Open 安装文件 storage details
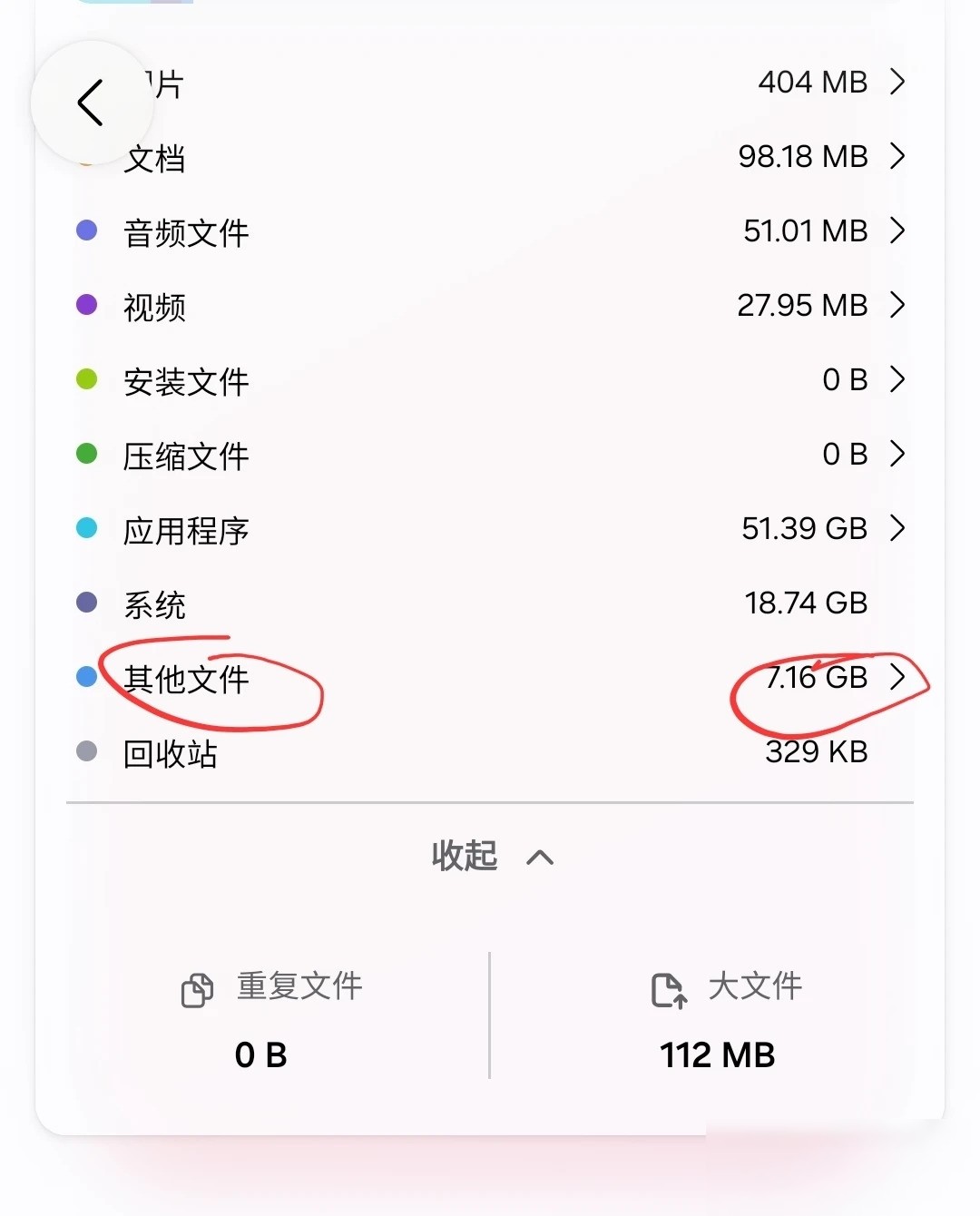The width and height of the screenshot is (980, 1216). coord(490,380)
